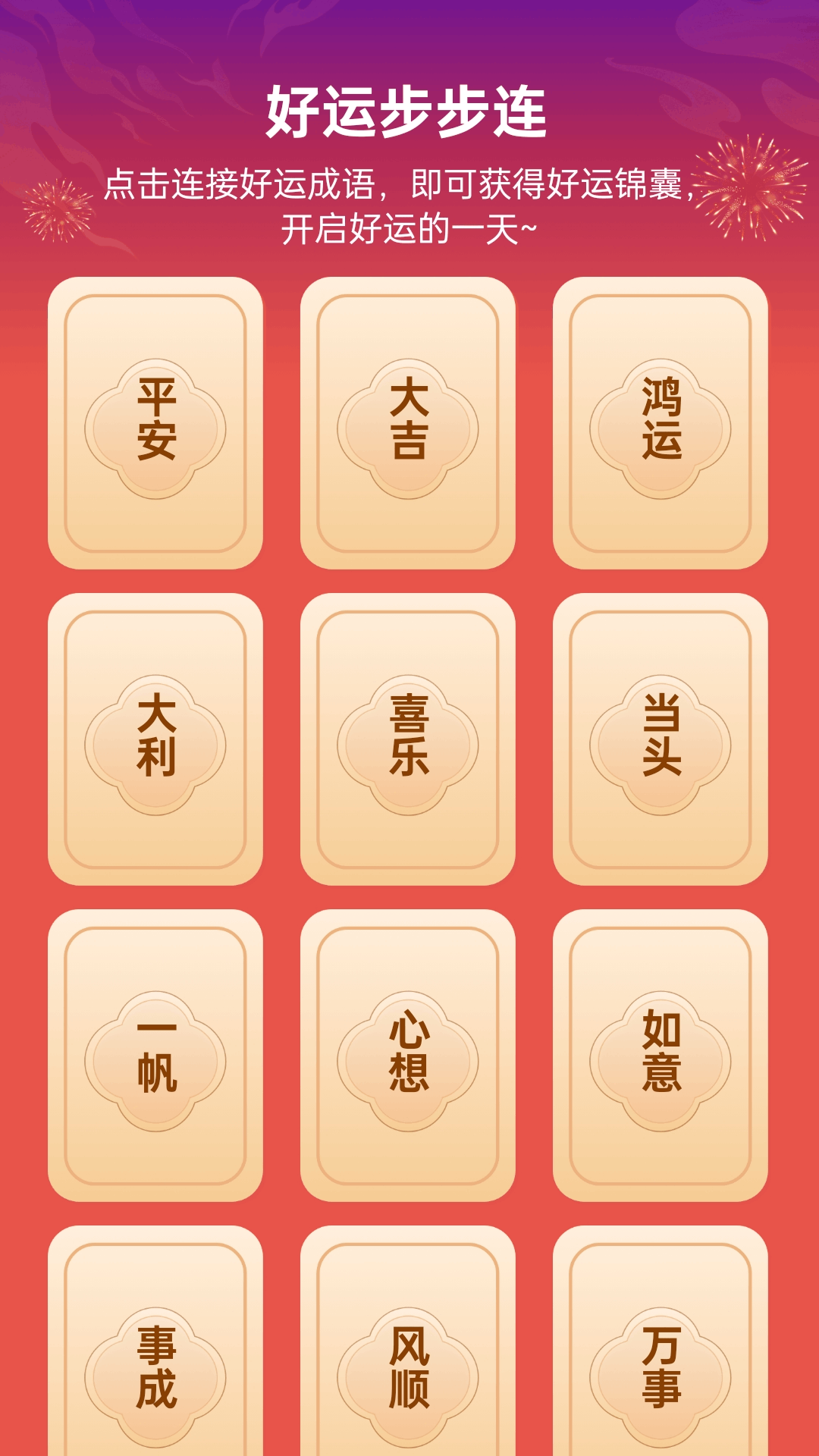Choose the 大利 card
Viewport: 819px width, 1456px height.
[x=155, y=739]
